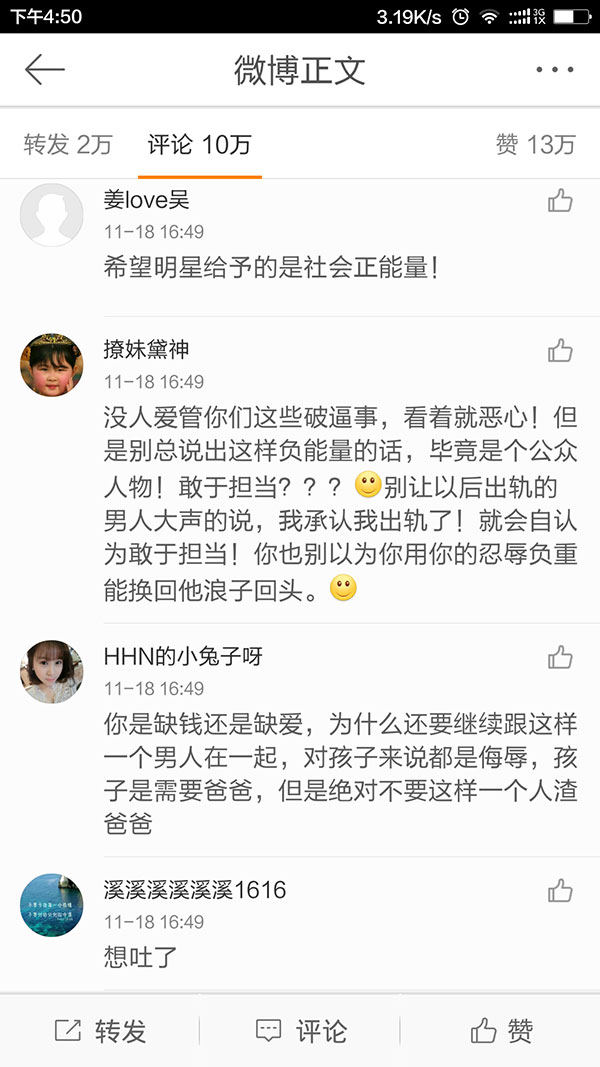Switch to the 转发 2万 tab

pyautogui.click(x=68, y=145)
